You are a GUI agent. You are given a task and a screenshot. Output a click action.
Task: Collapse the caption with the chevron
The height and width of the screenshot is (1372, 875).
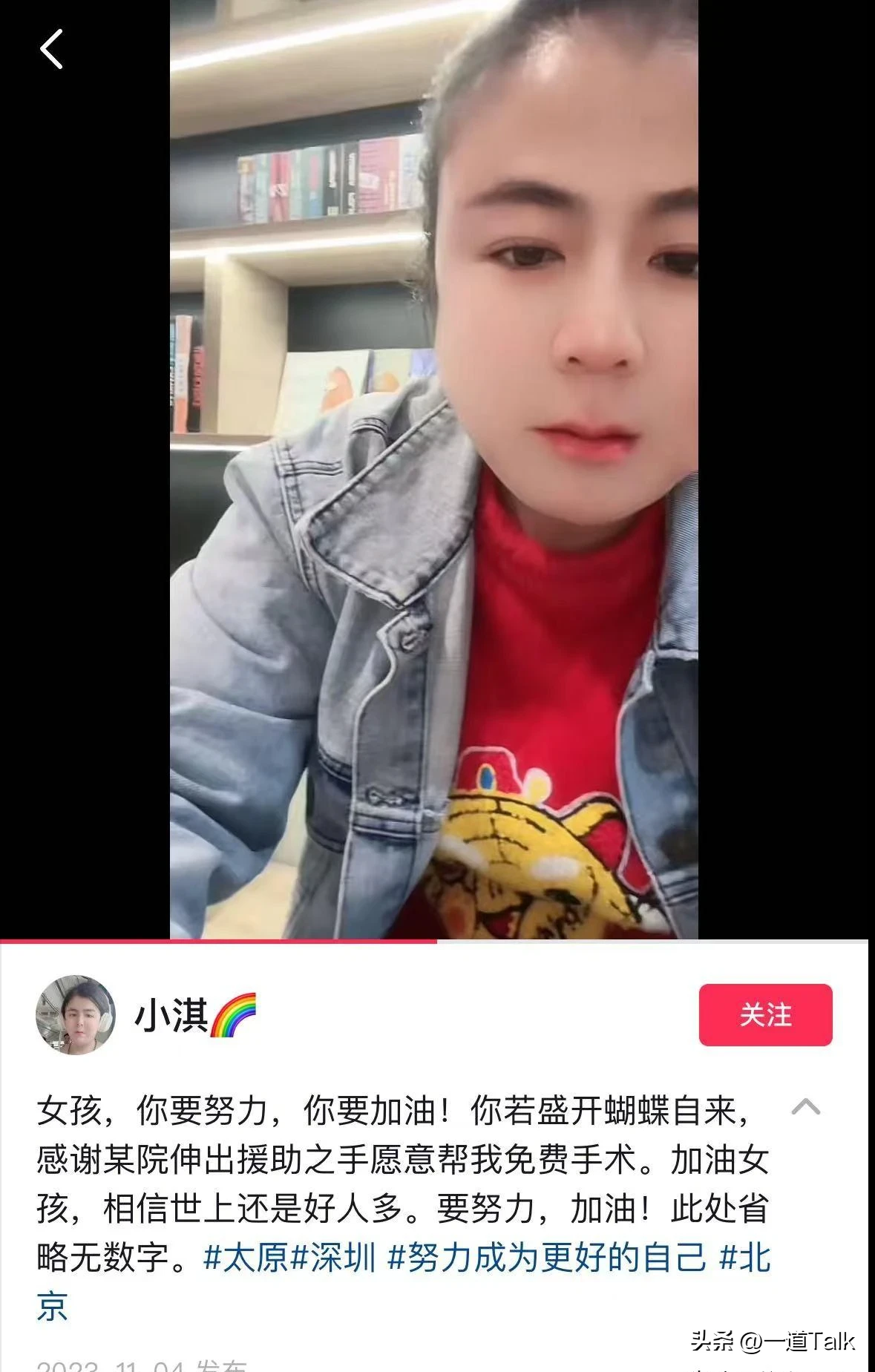coord(805,1107)
